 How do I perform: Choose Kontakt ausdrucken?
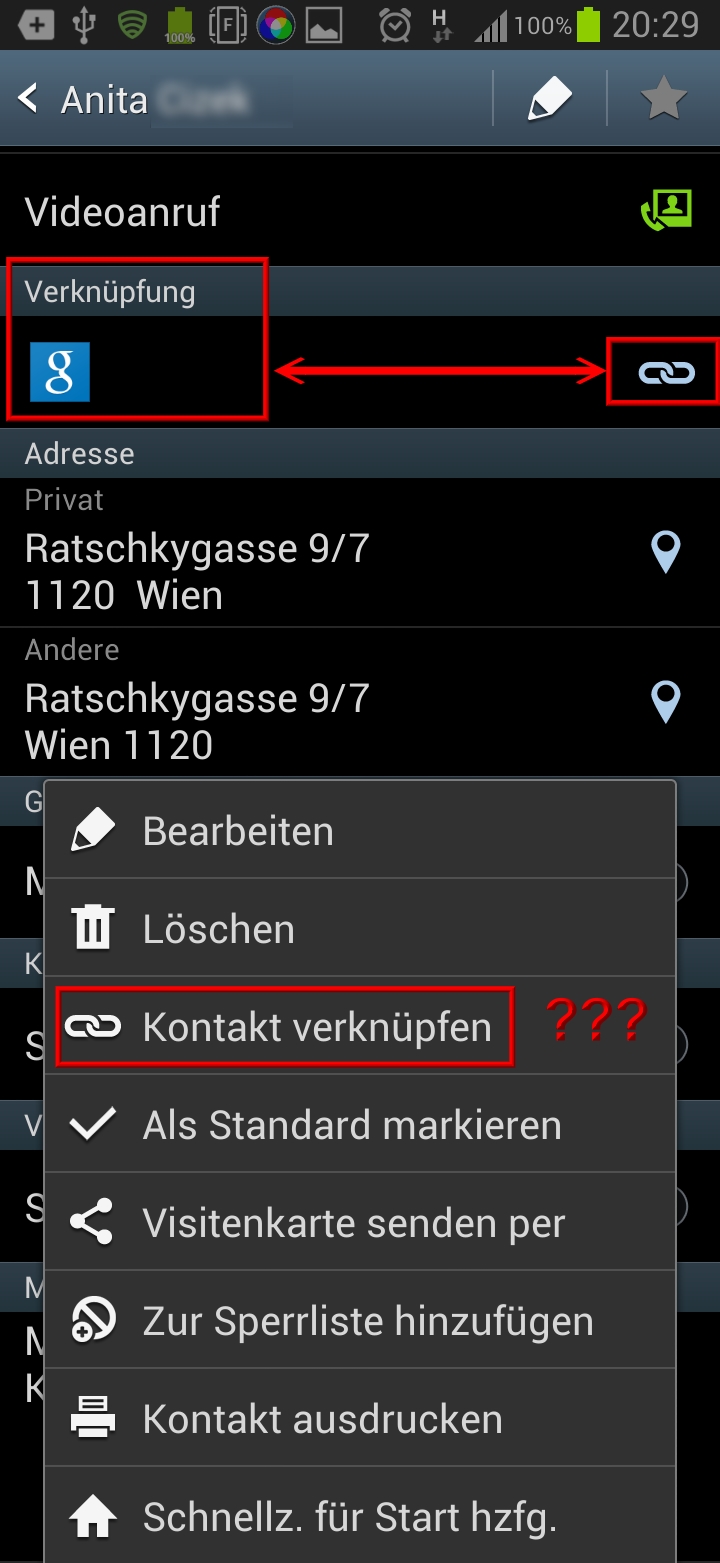coord(360,1419)
